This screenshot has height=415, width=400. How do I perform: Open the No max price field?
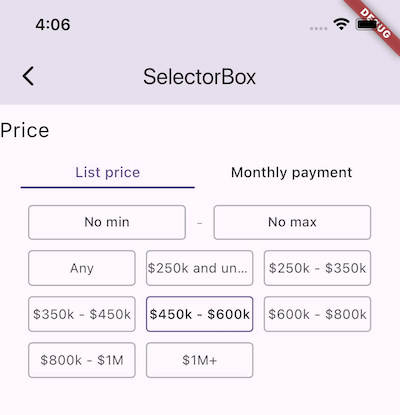pos(292,222)
